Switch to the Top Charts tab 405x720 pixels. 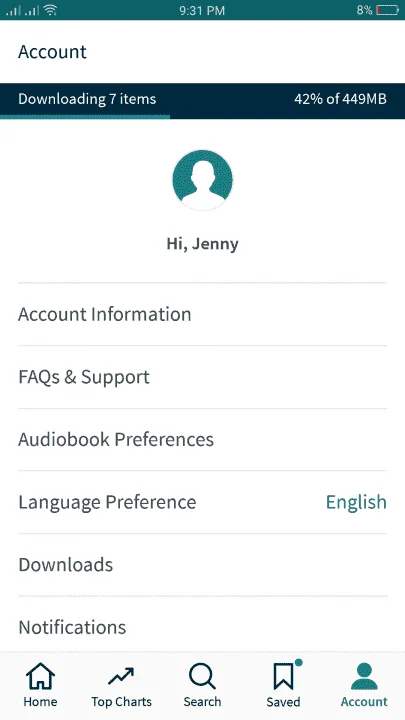tap(121, 686)
